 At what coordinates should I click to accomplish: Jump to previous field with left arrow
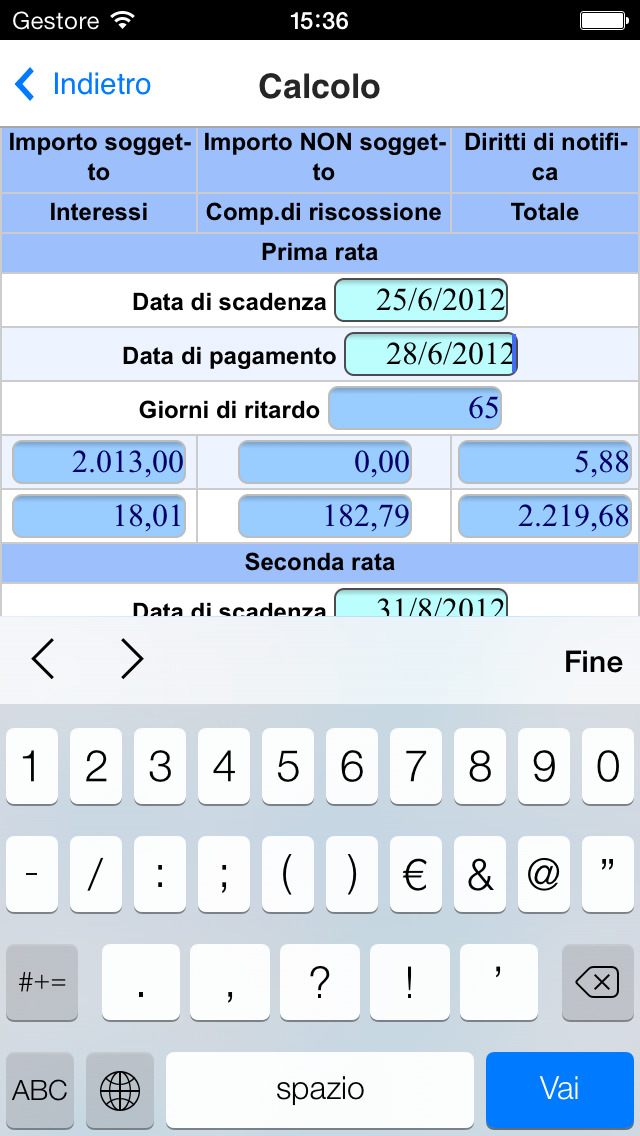tap(43, 660)
